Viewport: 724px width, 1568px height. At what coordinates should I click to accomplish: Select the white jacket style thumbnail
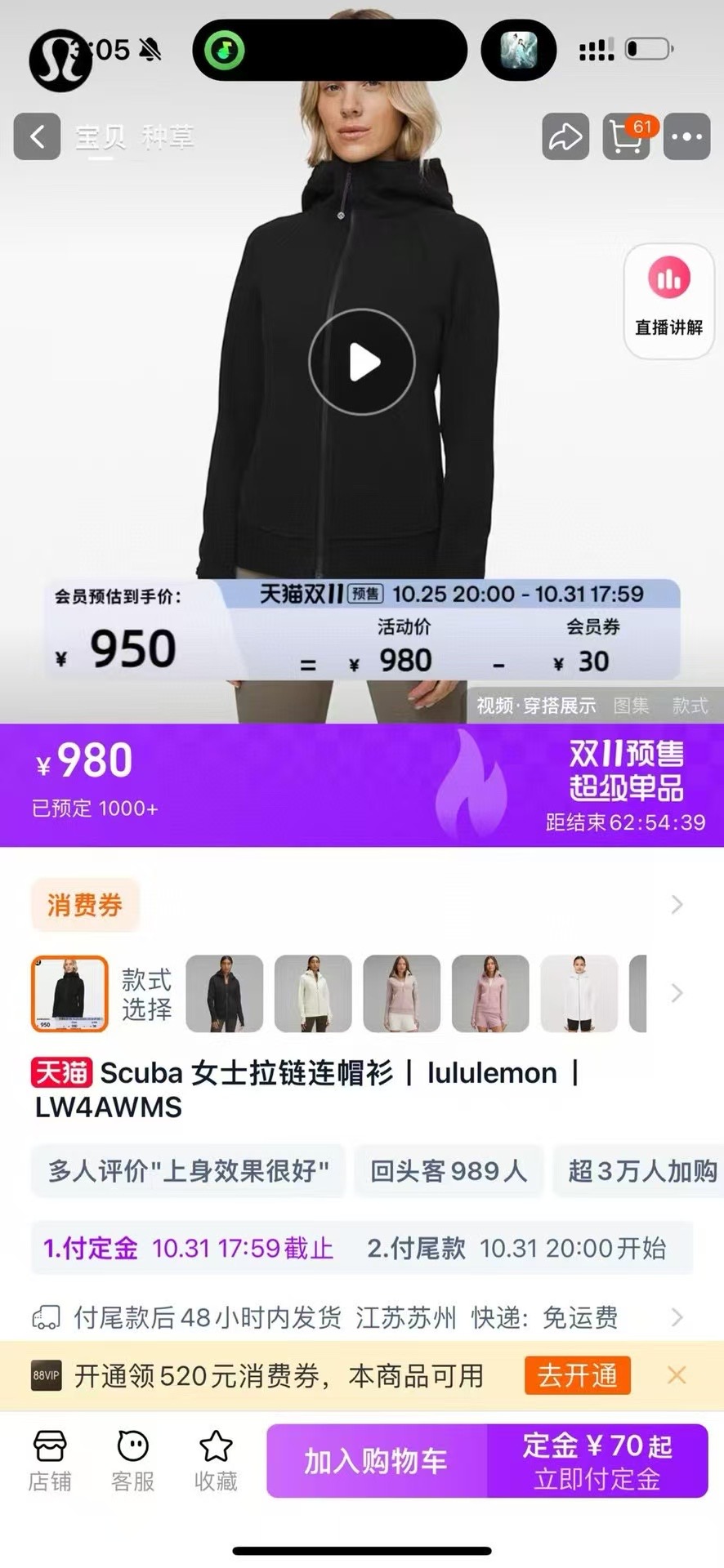click(579, 993)
